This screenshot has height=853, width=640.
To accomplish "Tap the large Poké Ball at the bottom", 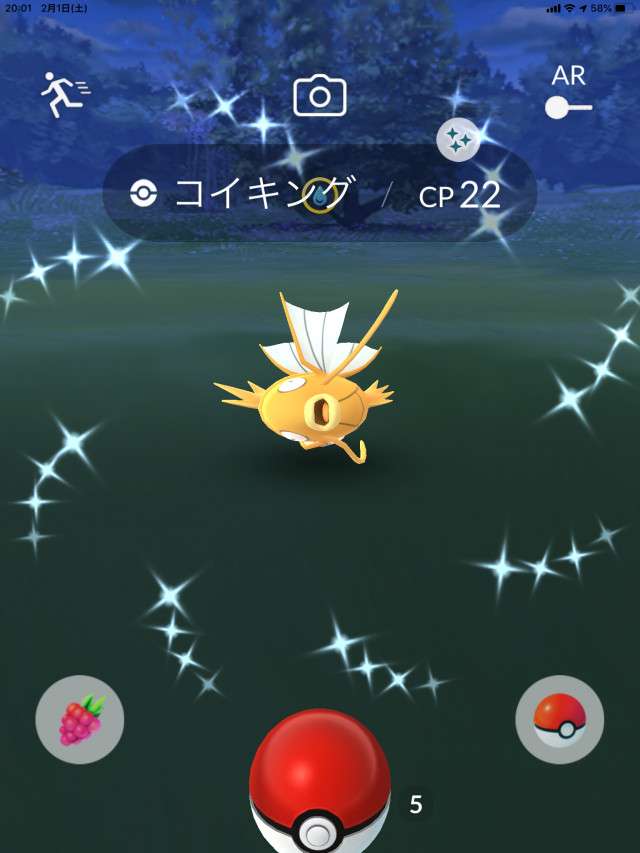I will click(x=319, y=785).
